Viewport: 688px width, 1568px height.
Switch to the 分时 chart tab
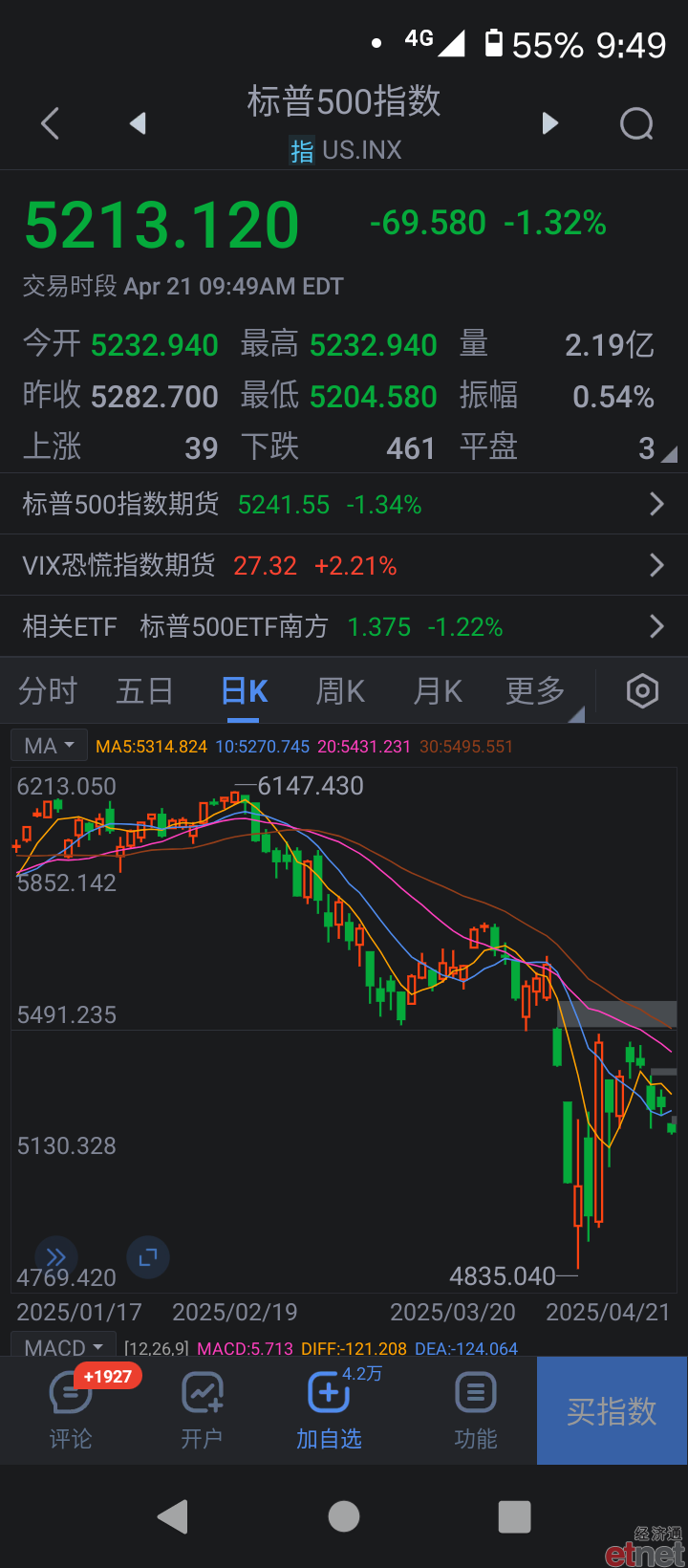(48, 690)
